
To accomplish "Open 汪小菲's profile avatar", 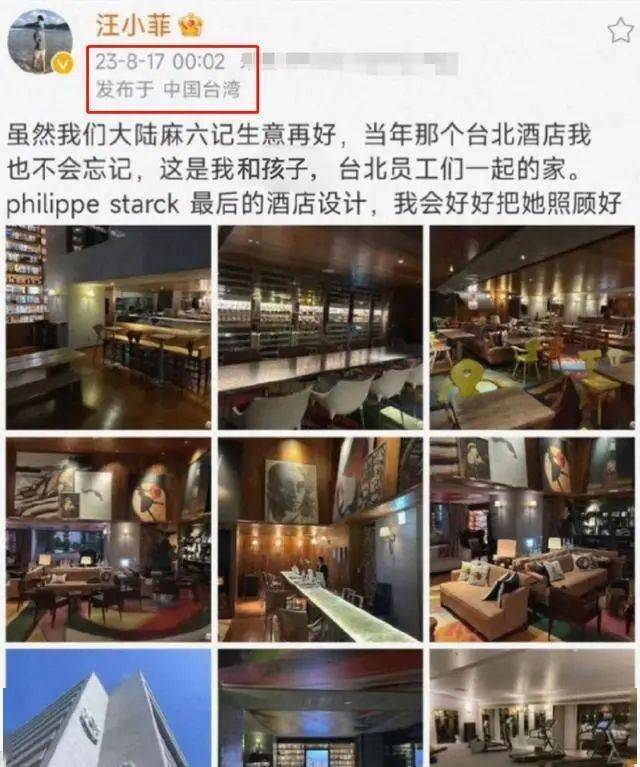I will click(x=40, y=43).
